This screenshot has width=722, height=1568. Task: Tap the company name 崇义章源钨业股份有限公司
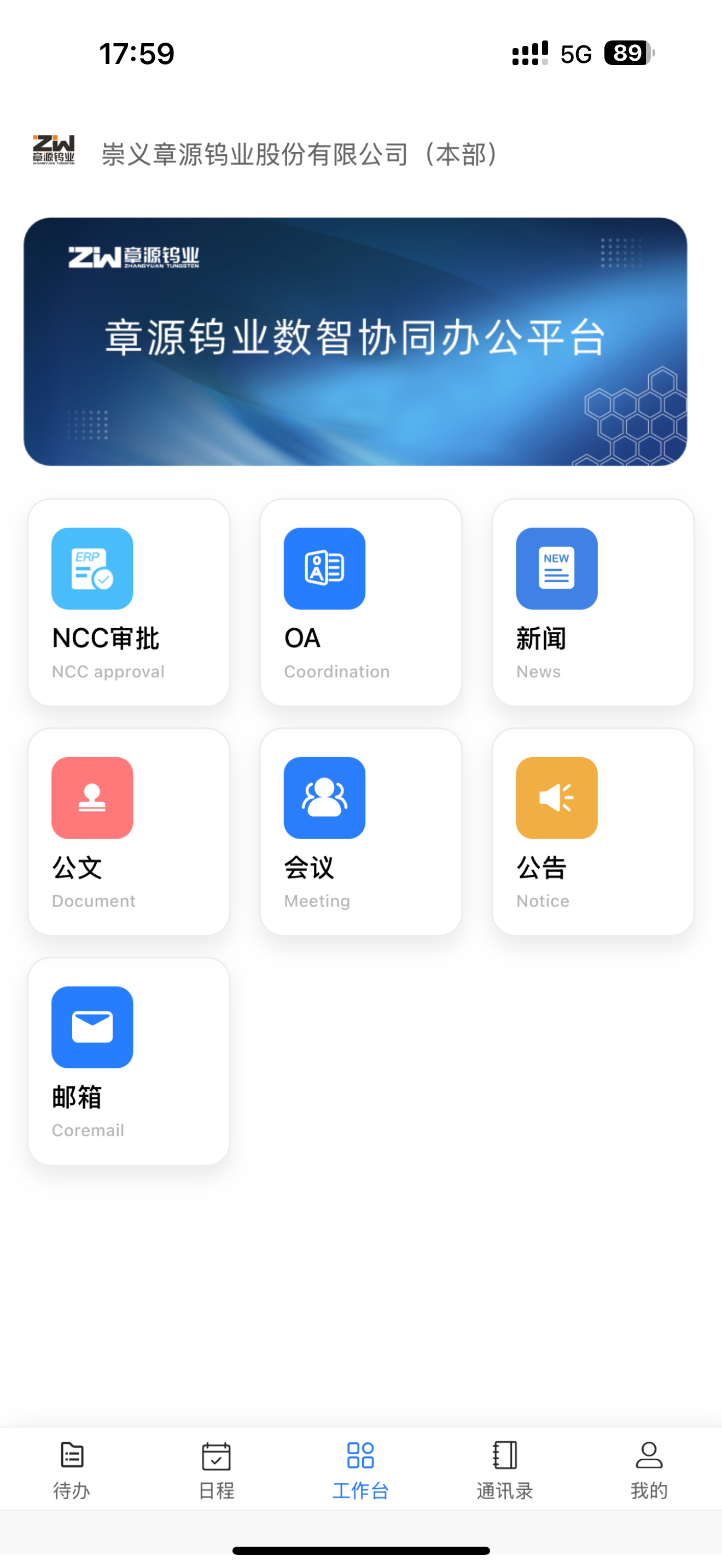[299, 154]
